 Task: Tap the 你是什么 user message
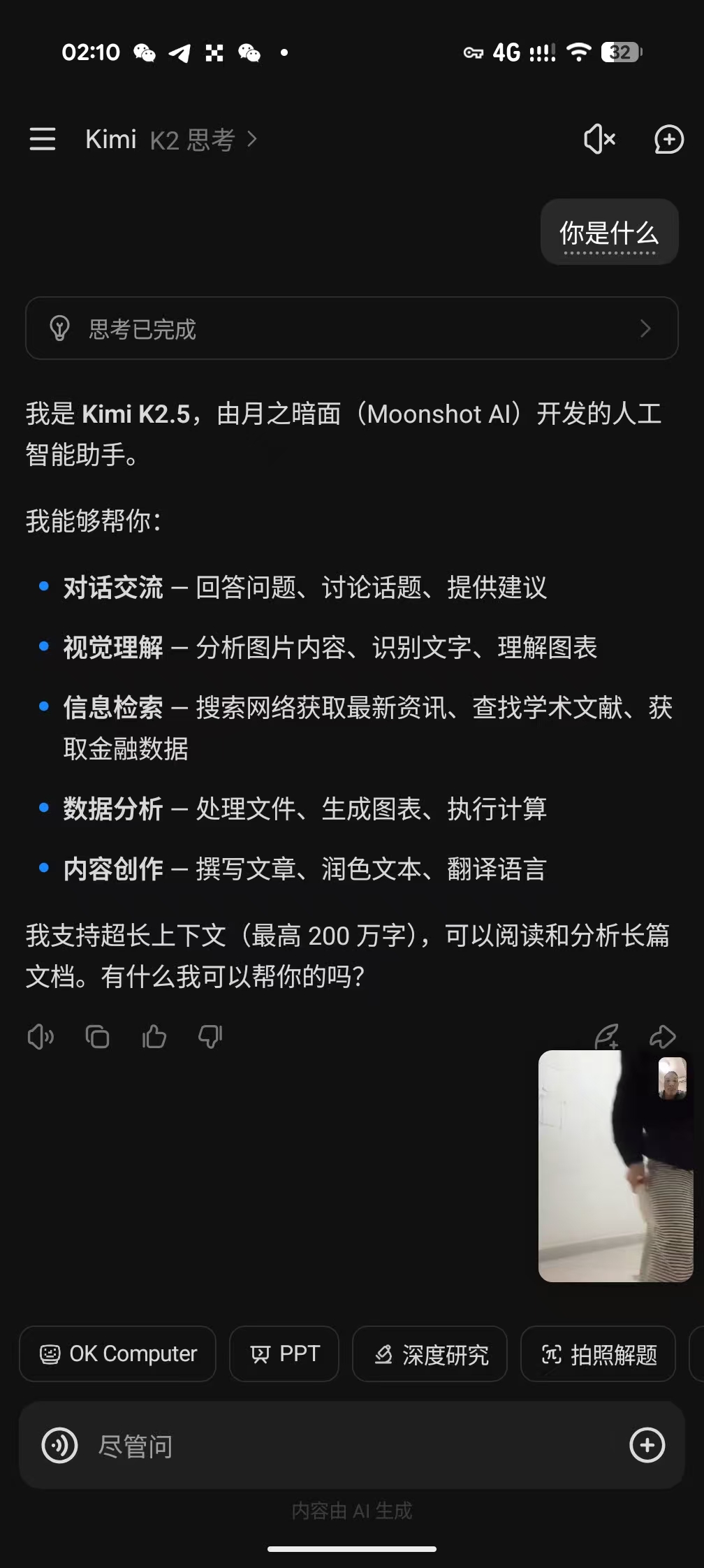point(608,231)
